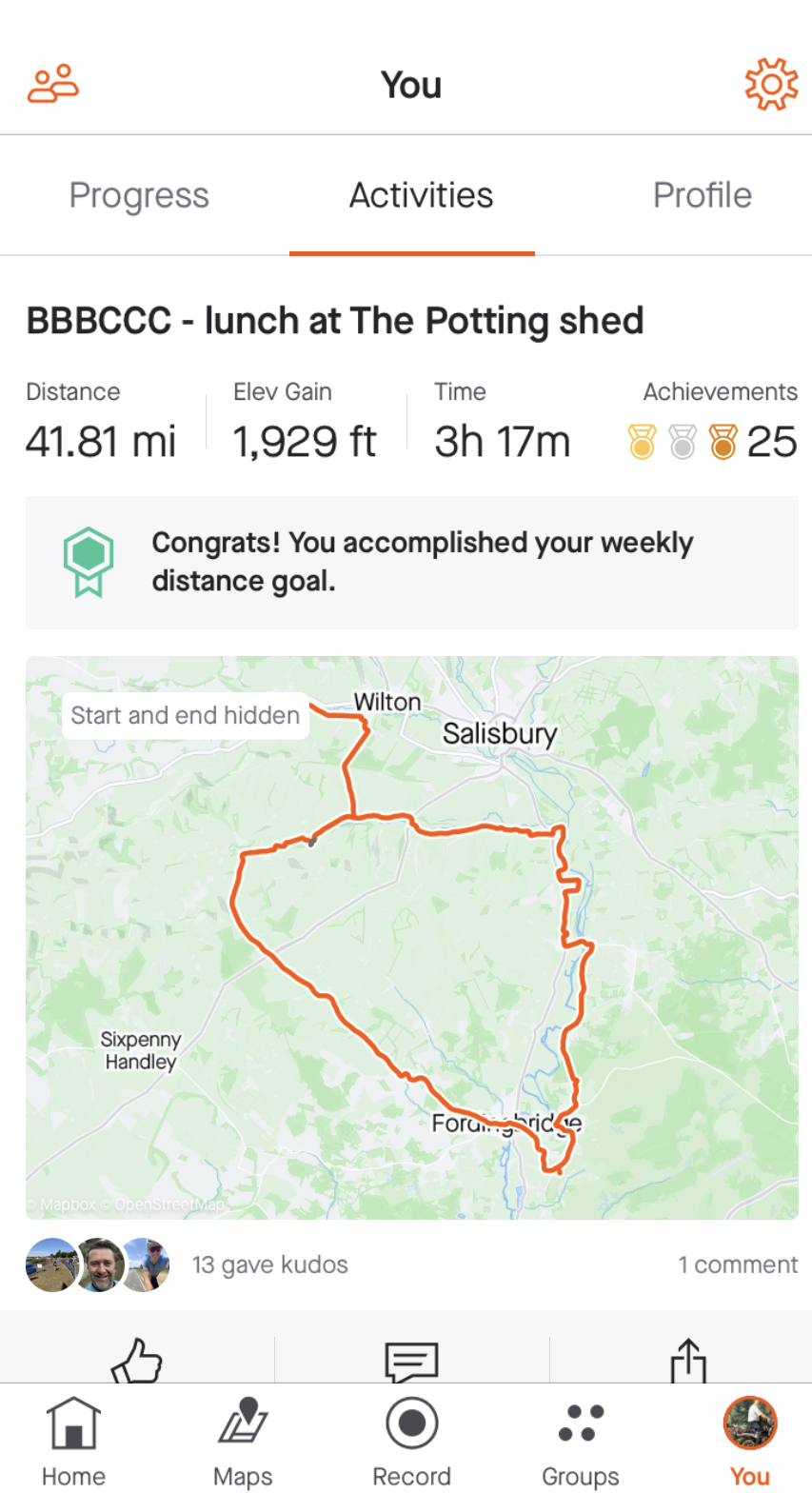Open the route map near Salisbury
Viewport: 812px width, 1493px height.
tap(411, 937)
